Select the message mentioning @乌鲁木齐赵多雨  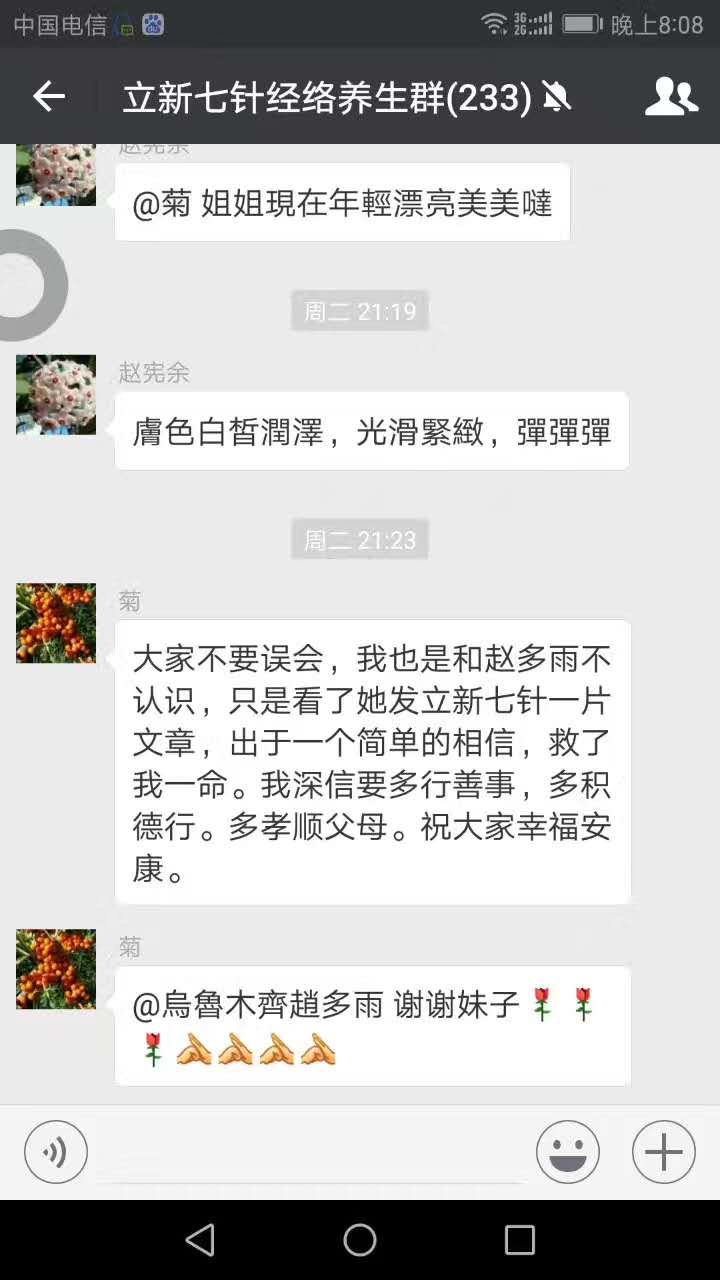coord(372,1026)
